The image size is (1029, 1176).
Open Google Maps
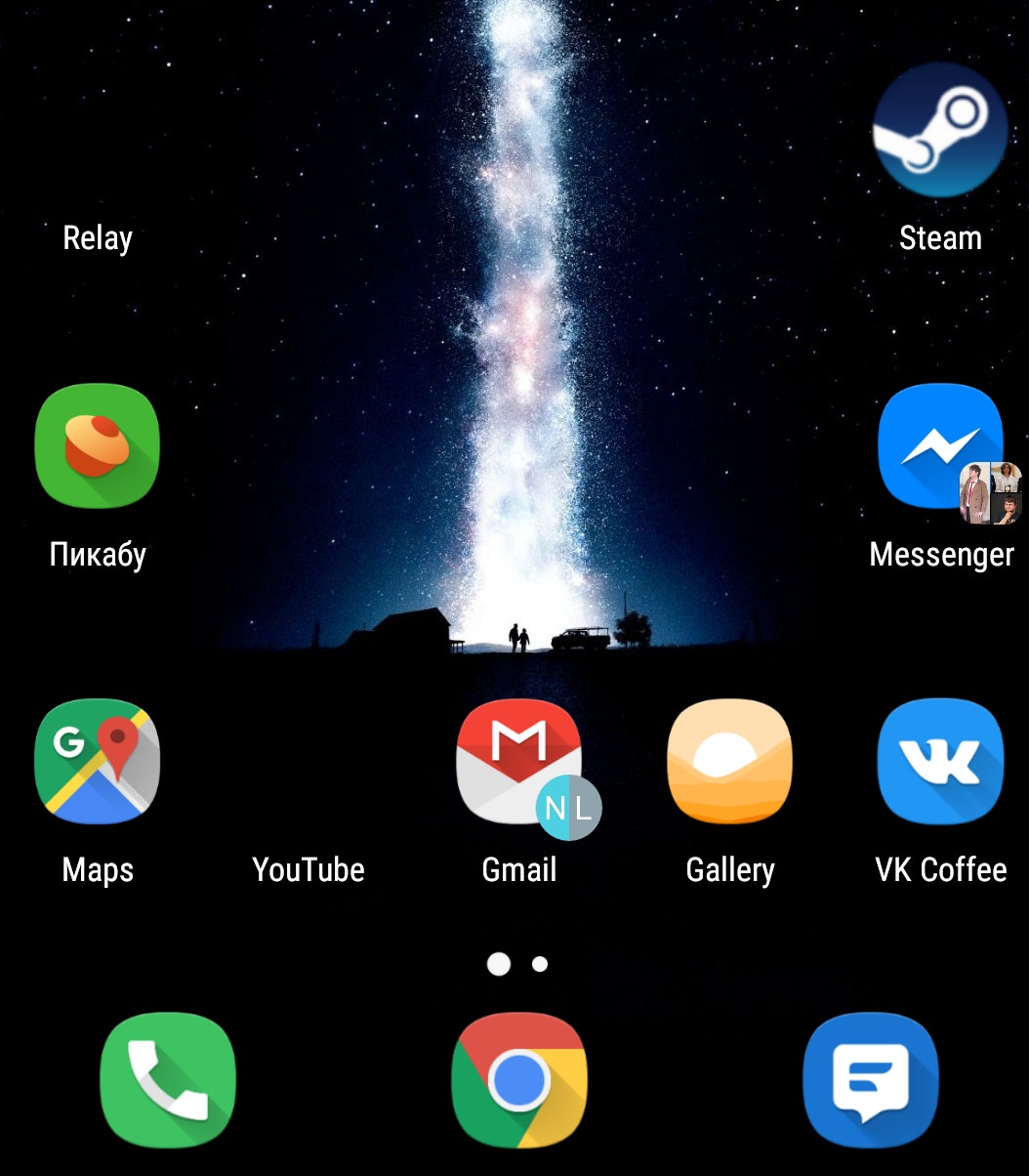97,762
